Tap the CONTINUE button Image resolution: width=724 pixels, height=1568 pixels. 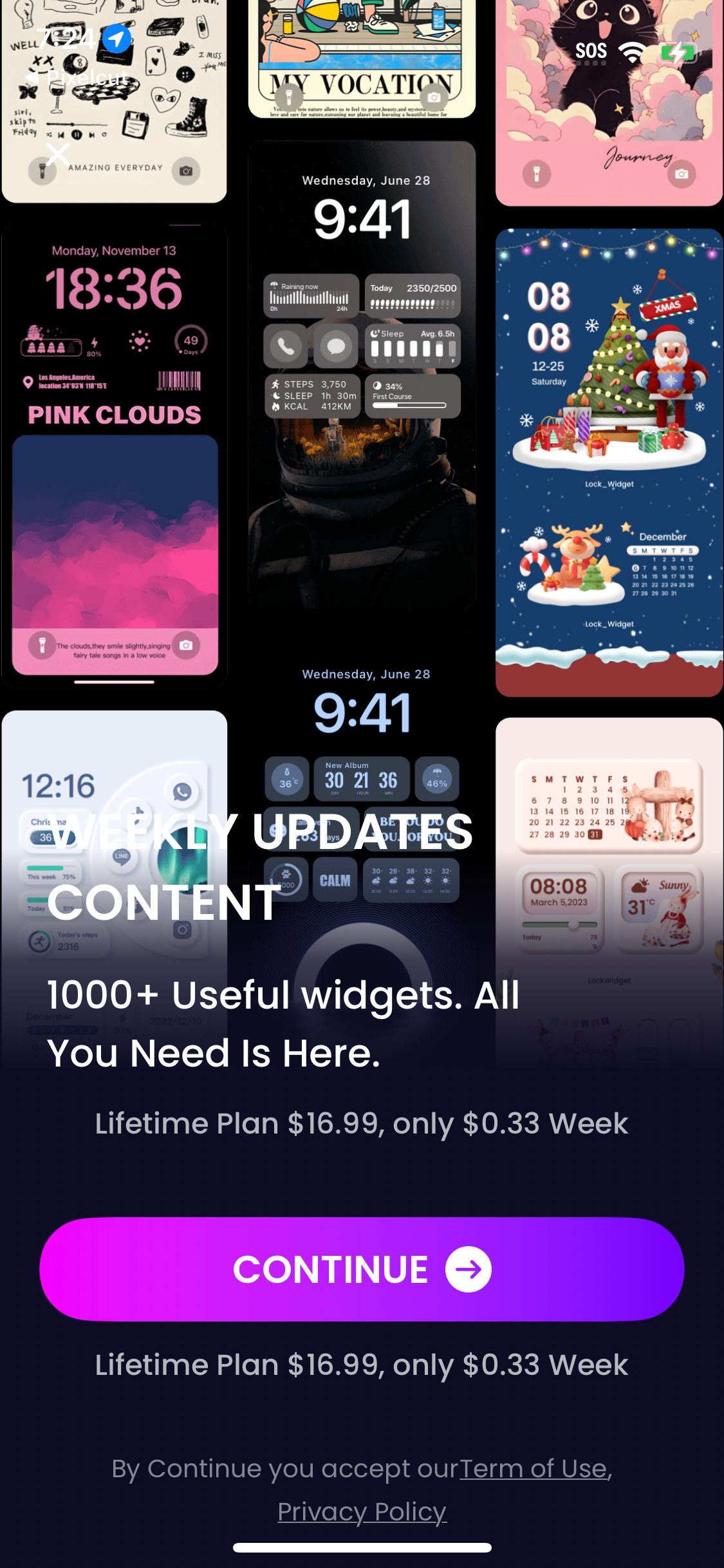click(362, 1269)
